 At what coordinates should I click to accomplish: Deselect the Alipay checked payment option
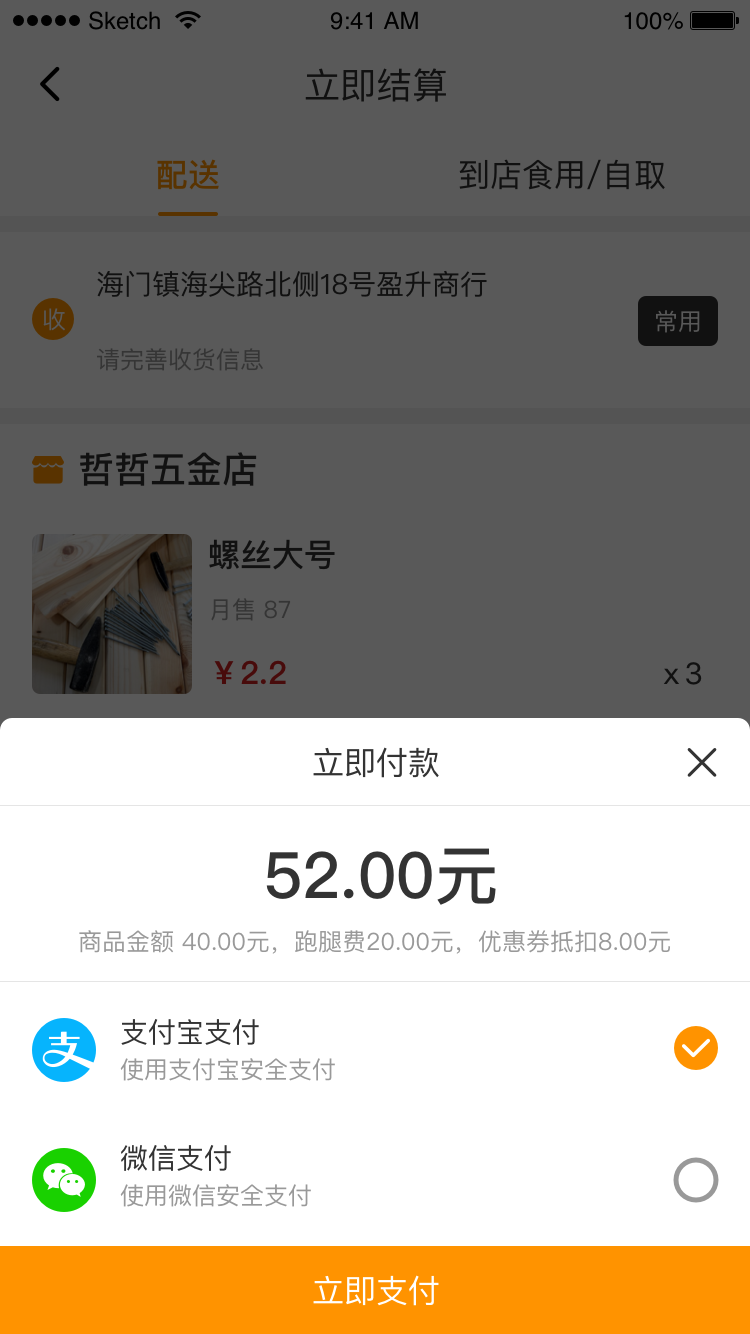click(695, 1048)
